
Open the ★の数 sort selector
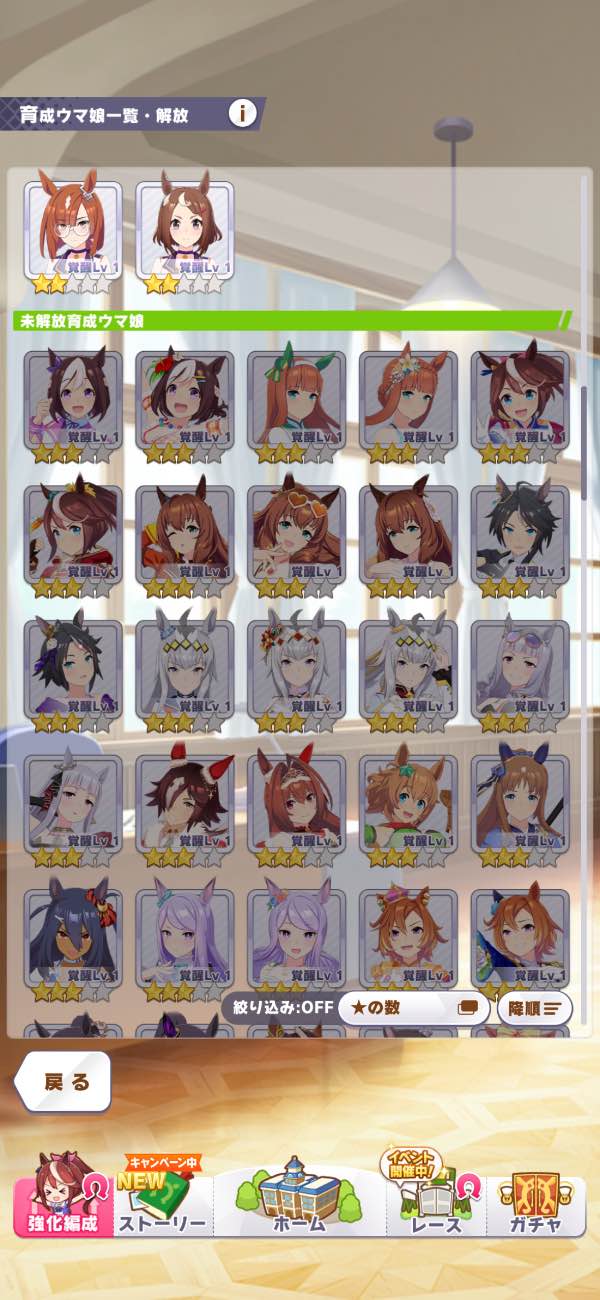point(414,1008)
